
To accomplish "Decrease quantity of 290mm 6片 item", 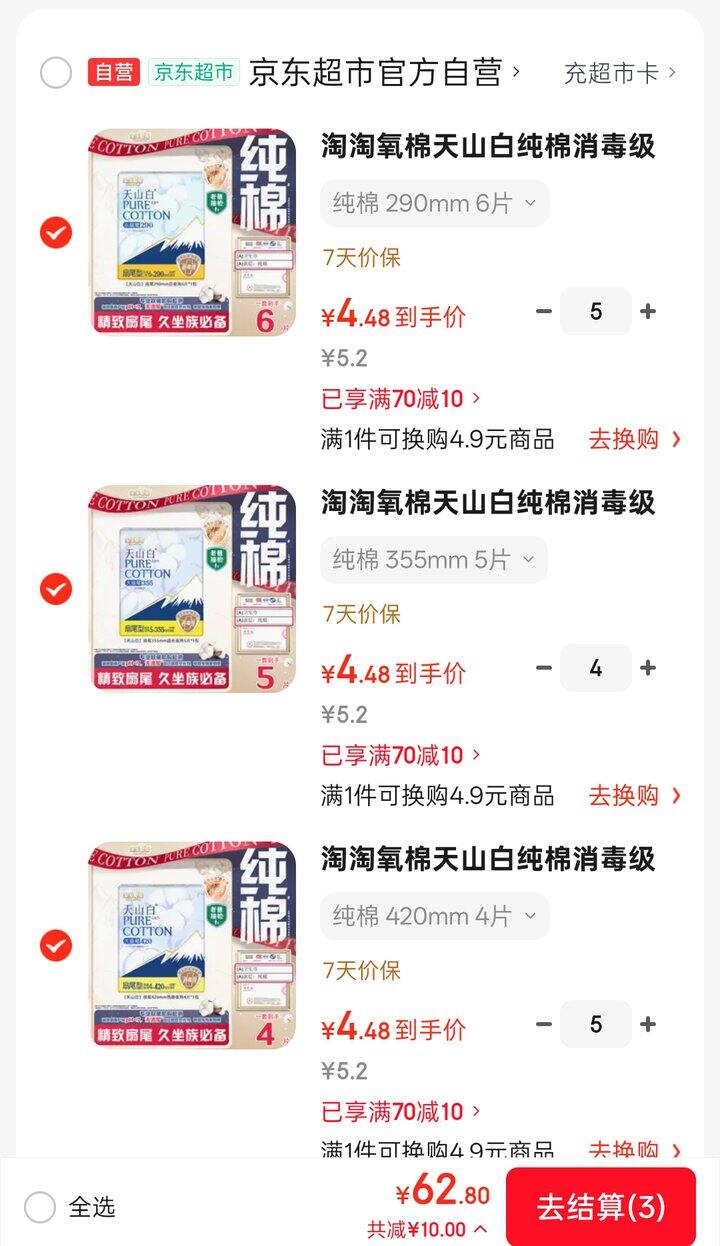I will (544, 311).
